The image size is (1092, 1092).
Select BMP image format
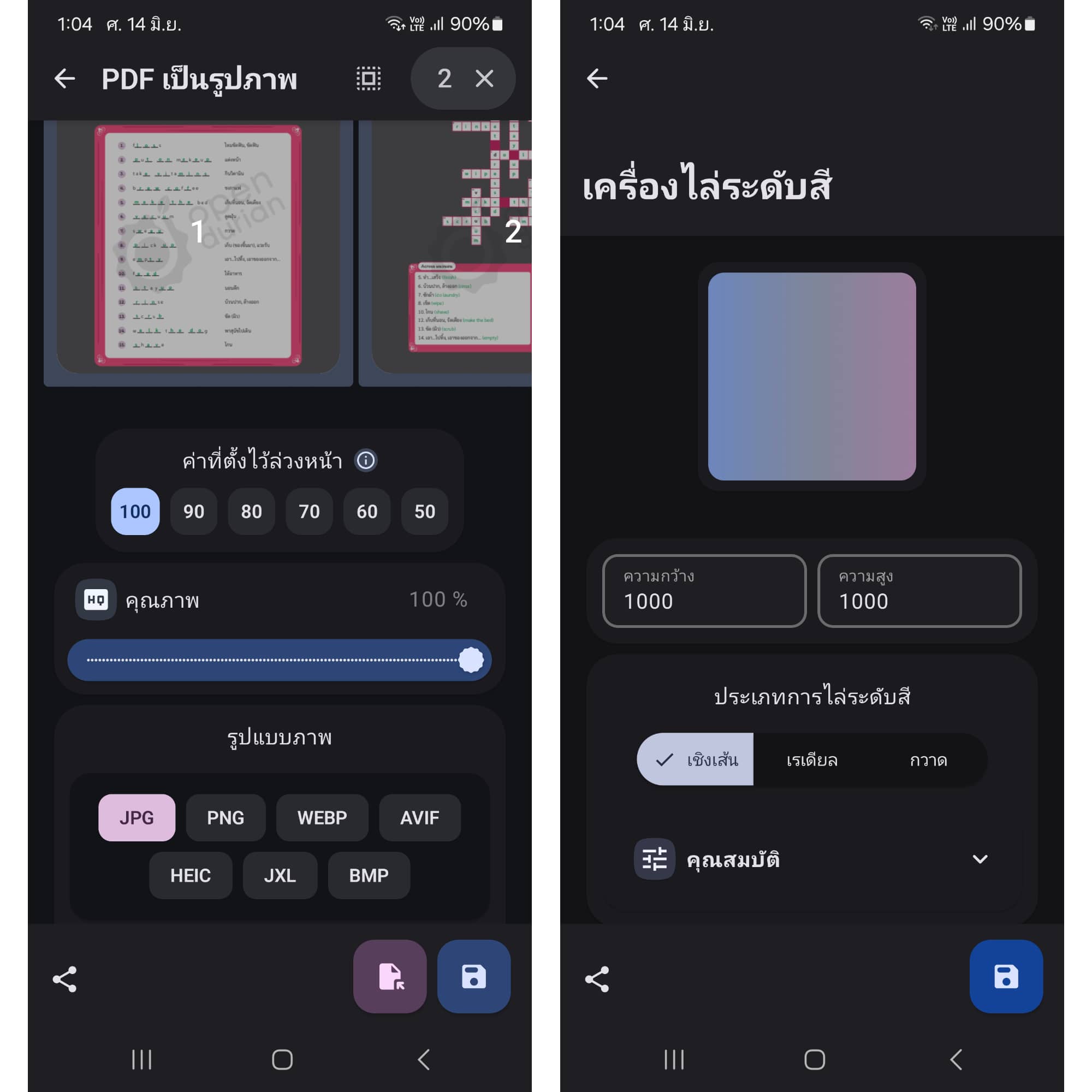coord(369,875)
